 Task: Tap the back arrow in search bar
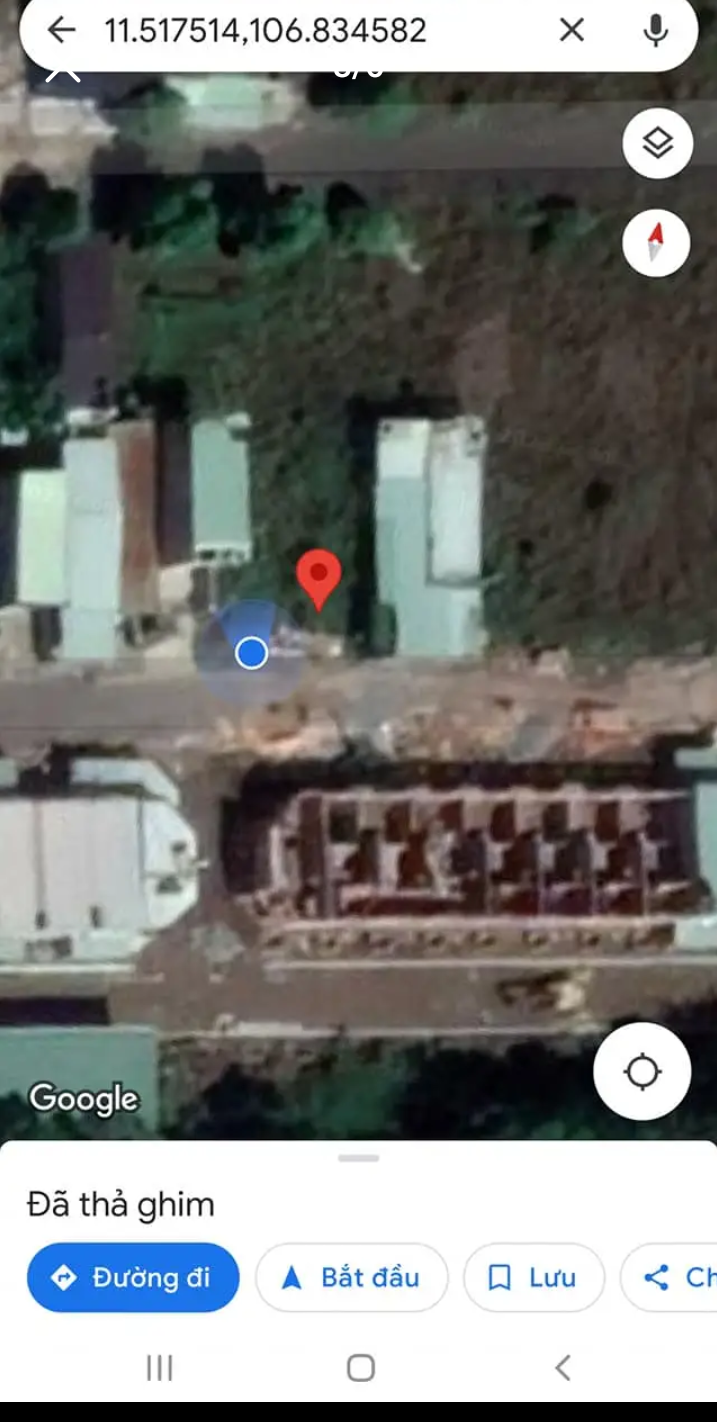[62, 31]
